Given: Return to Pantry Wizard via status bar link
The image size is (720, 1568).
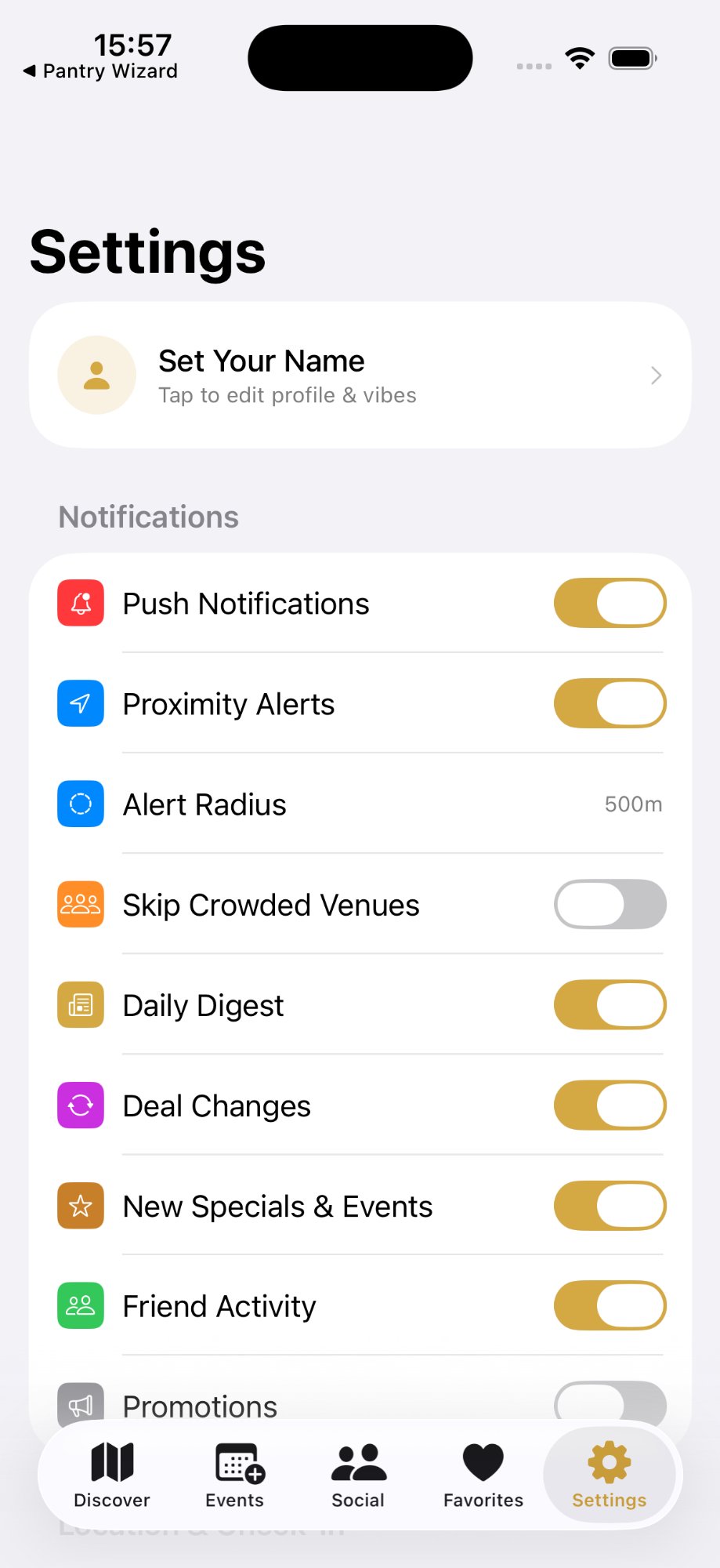Looking at the screenshot, I should [x=101, y=71].
